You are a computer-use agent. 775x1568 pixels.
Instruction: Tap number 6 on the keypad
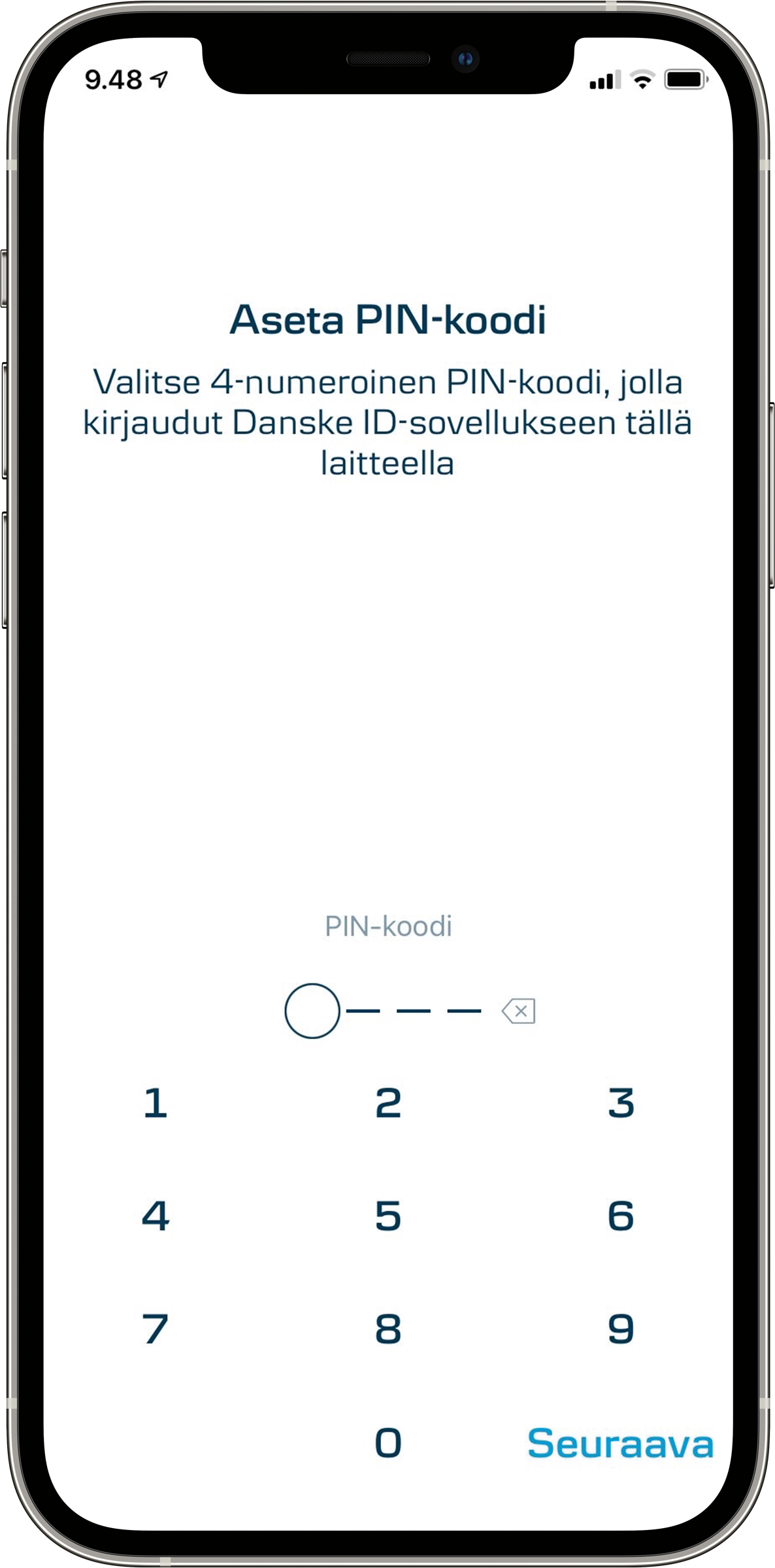[621, 1216]
